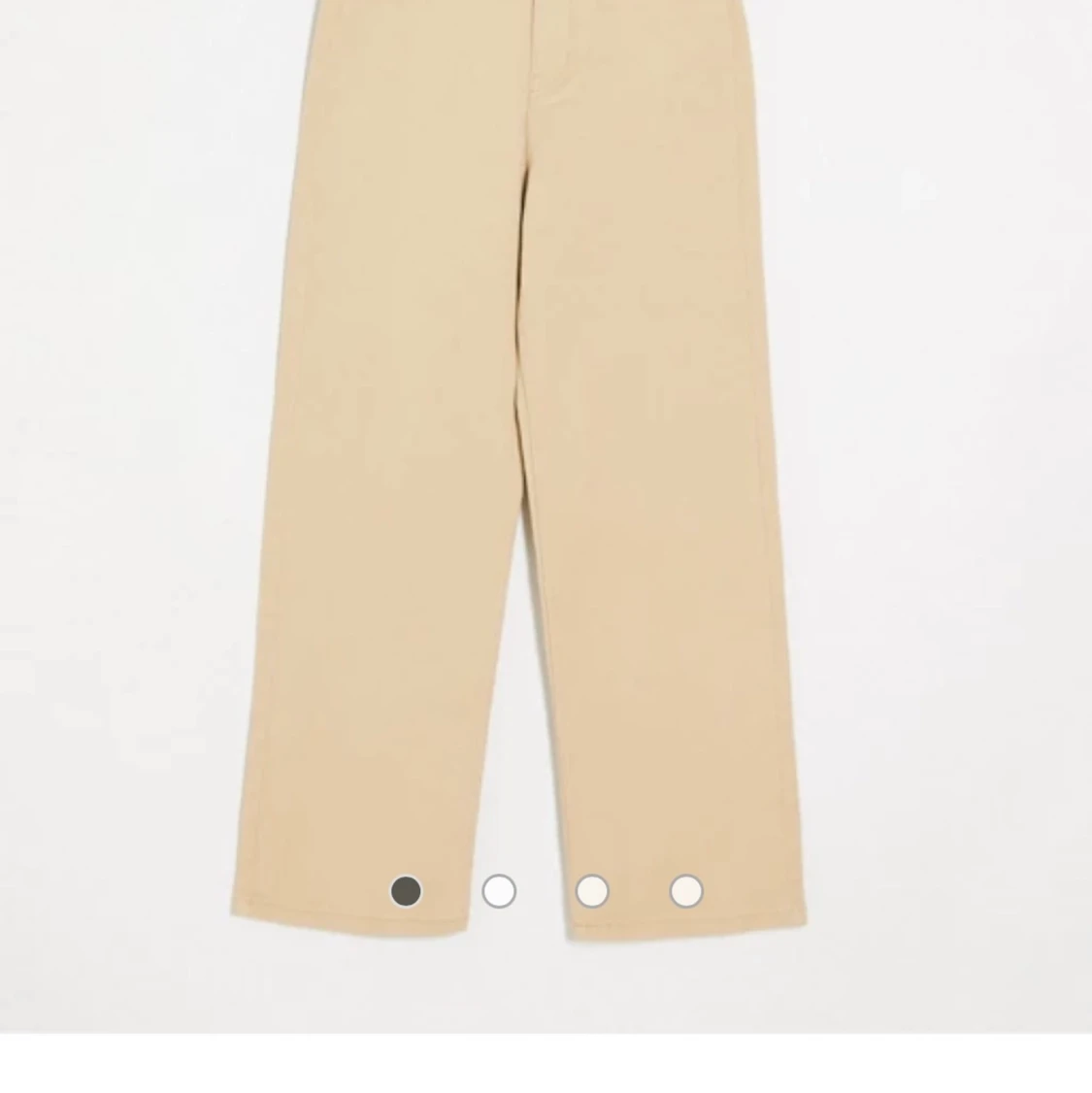This screenshot has width=1092, height=1093.
Task: Click the third colour dot indicator
Action: tap(593, 889)
